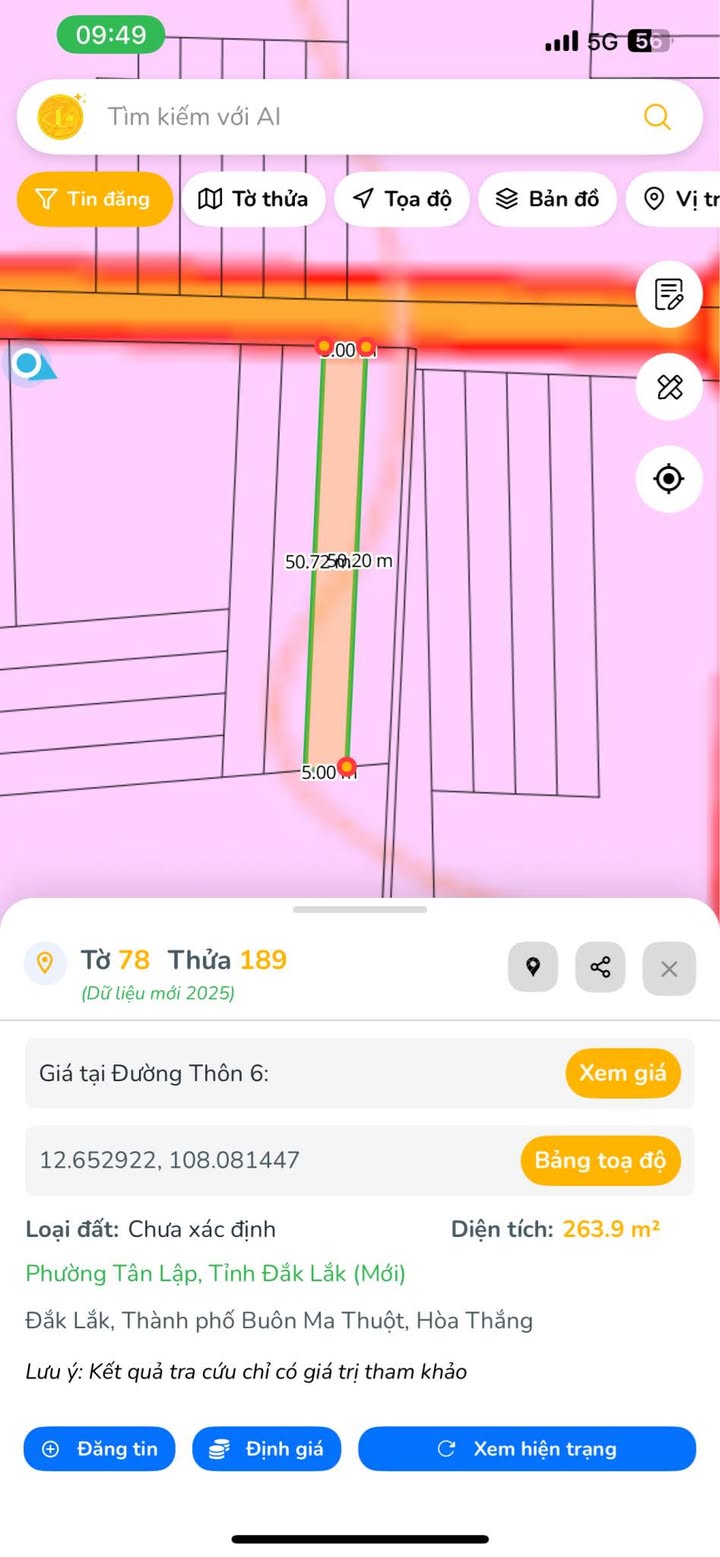Close the parcel details panel
This screenshot has height=1557, width=720.
point(669,968)
